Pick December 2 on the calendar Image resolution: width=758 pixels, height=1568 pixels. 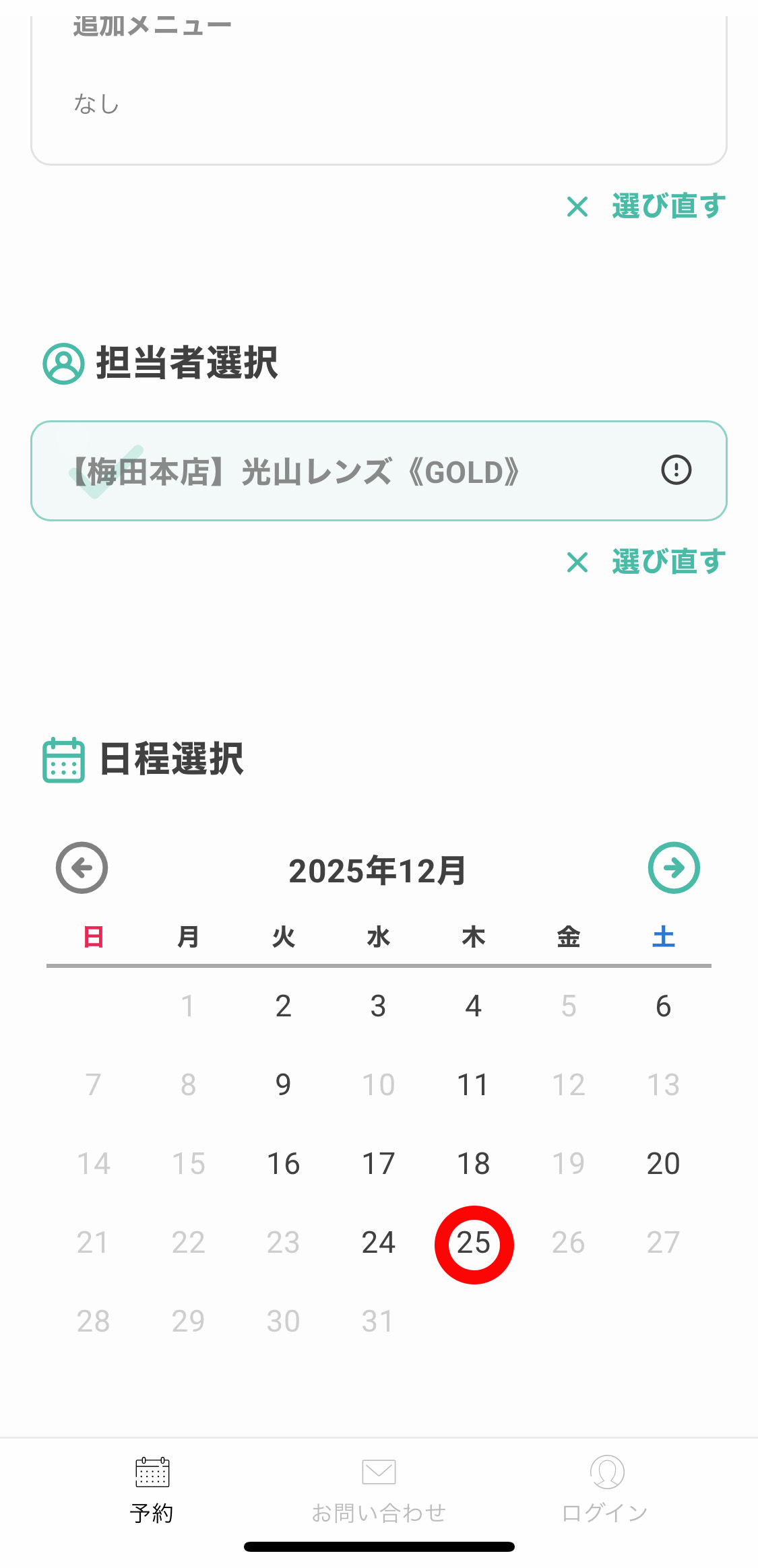[x=283, y=1006]
